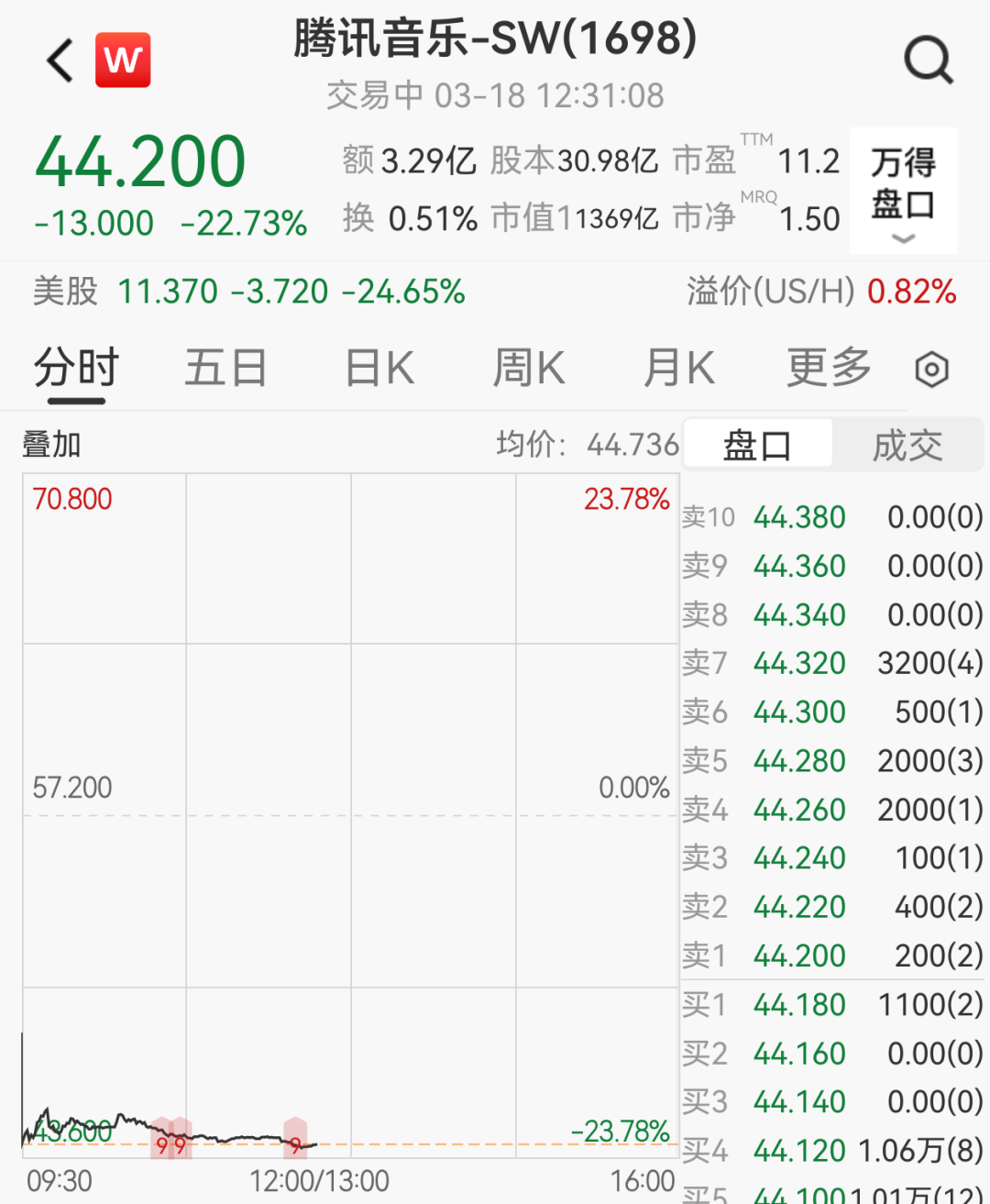Select the 盘口 order book tab
This screenshot has height=1204, width=990.
coord(757,446)
